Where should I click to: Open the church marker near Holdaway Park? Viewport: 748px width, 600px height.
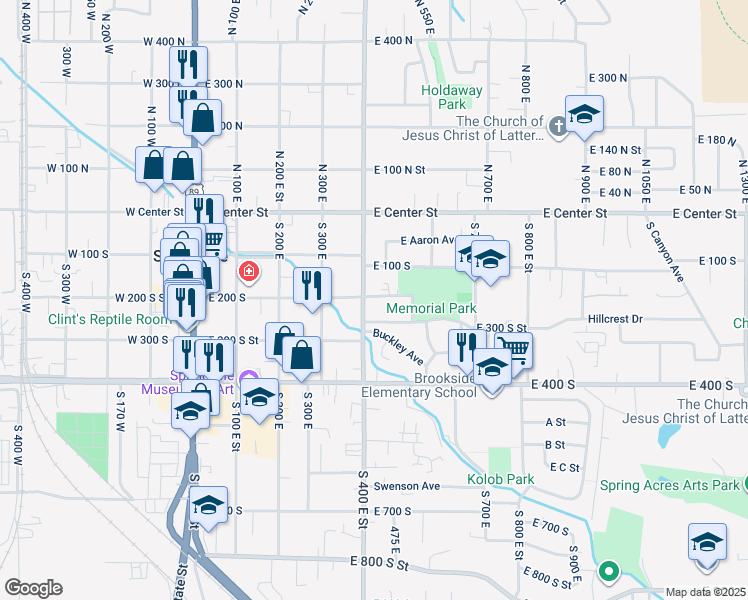pos(557,127)
